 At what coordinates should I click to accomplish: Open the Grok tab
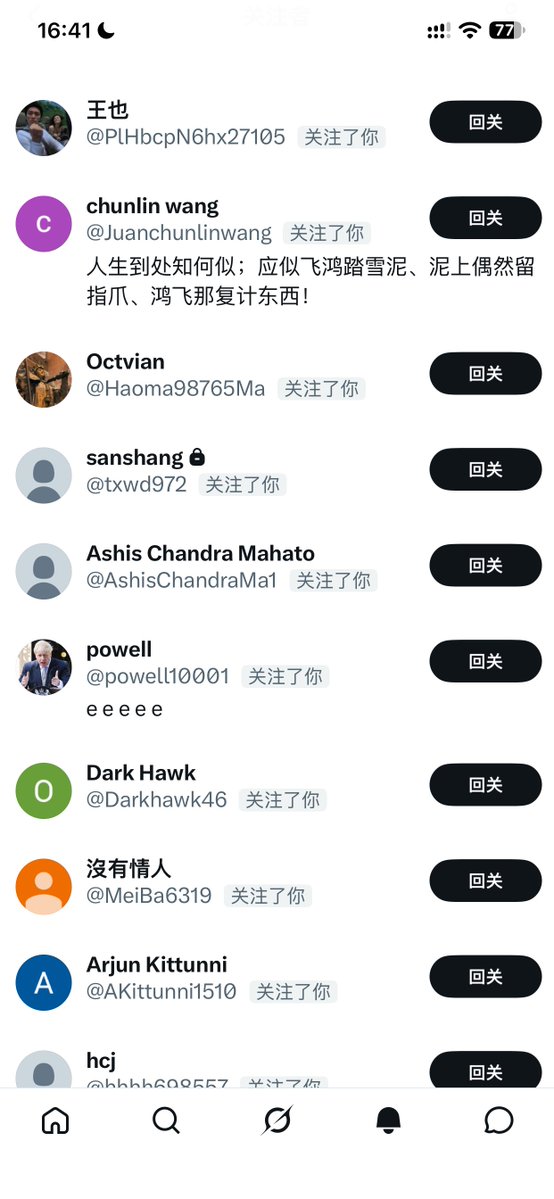pos(277,1121)
